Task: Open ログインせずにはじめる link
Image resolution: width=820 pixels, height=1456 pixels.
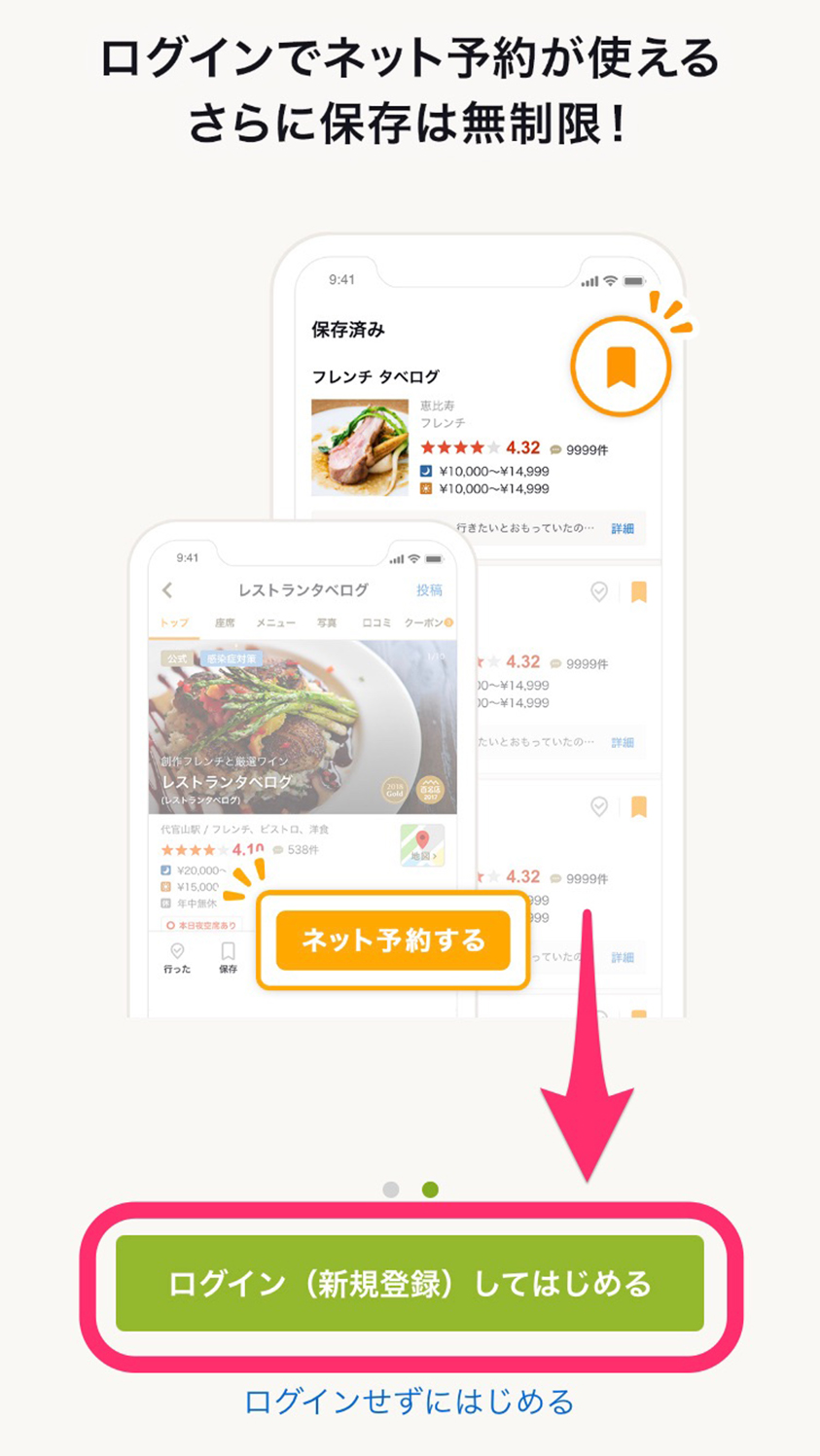Action: [410, 1402]
